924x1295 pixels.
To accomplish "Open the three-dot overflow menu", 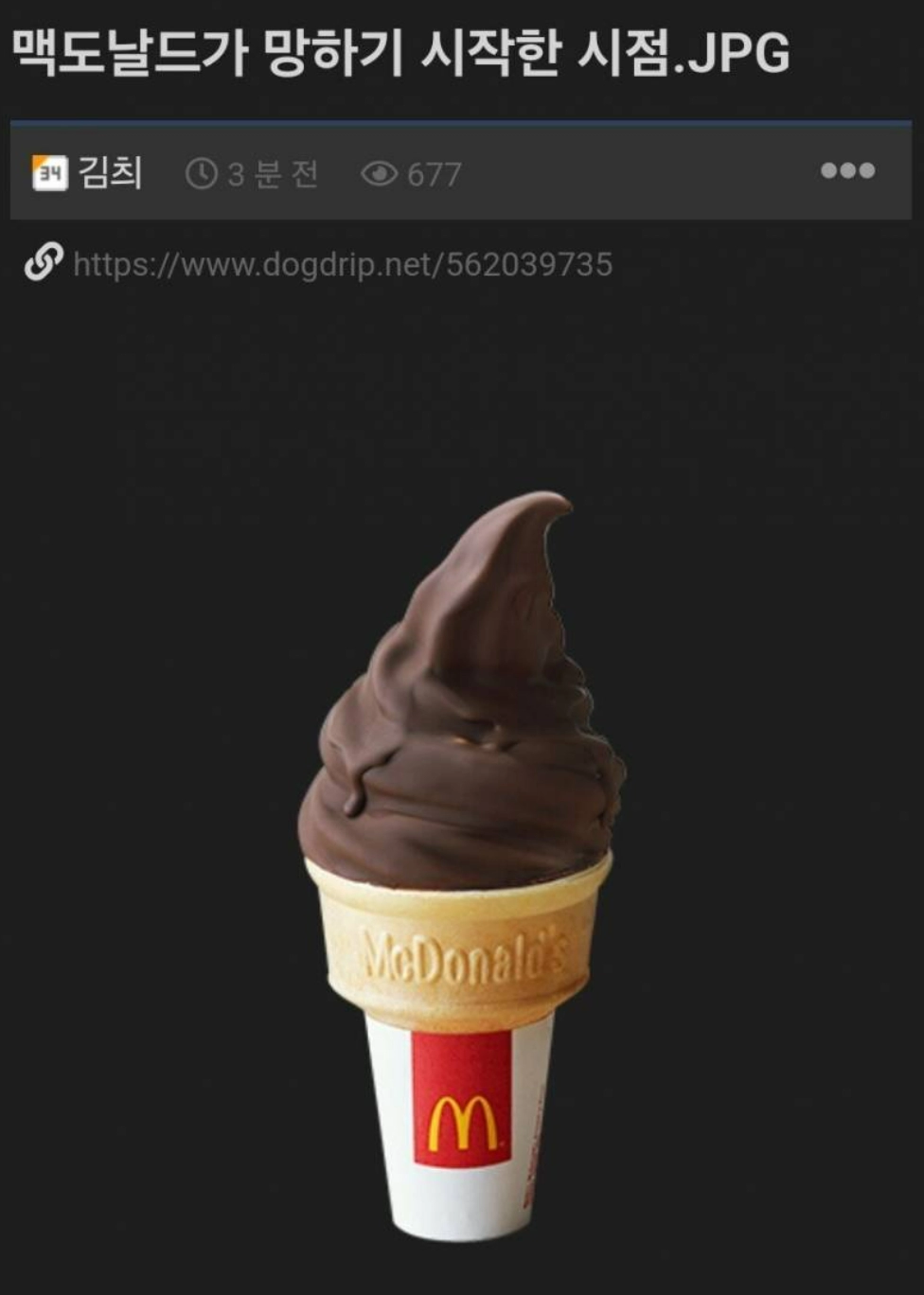I will point(847,171).
